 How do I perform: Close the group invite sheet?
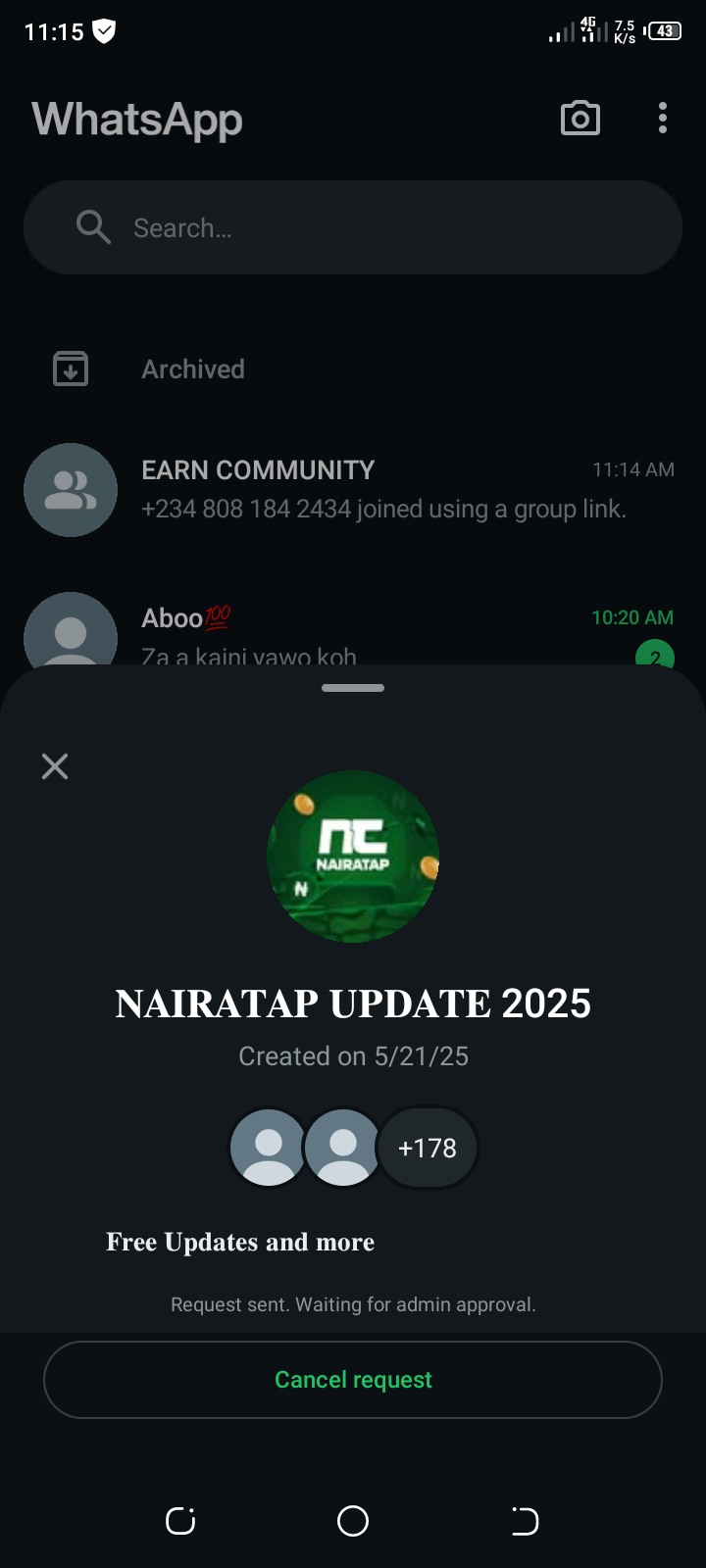(x=55, y=766)
